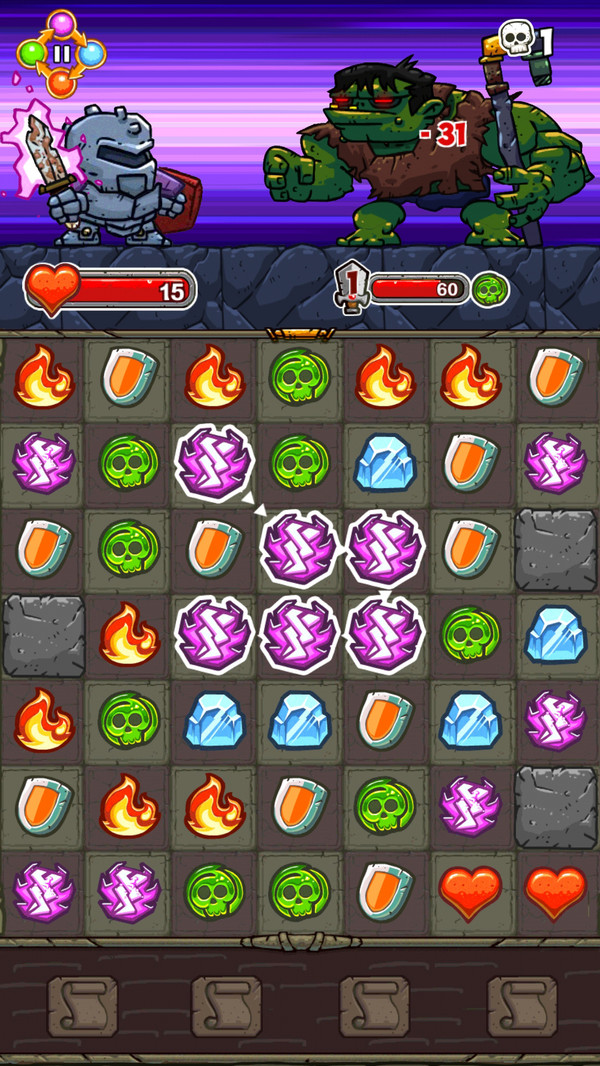This screenshot has width=600, height=1066.
Task: Select the rightmost empty scroll slot
Action: point(522,1005)
